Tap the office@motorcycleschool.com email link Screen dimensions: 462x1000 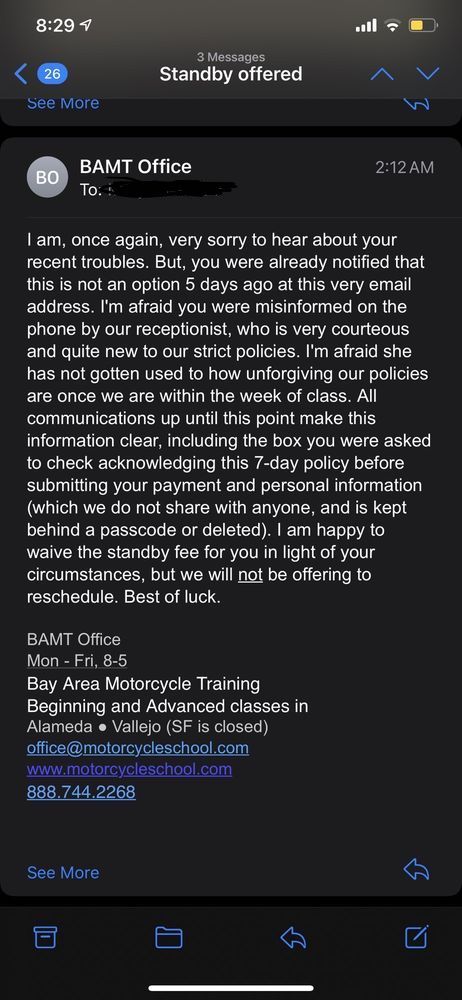tap(138, 747)
